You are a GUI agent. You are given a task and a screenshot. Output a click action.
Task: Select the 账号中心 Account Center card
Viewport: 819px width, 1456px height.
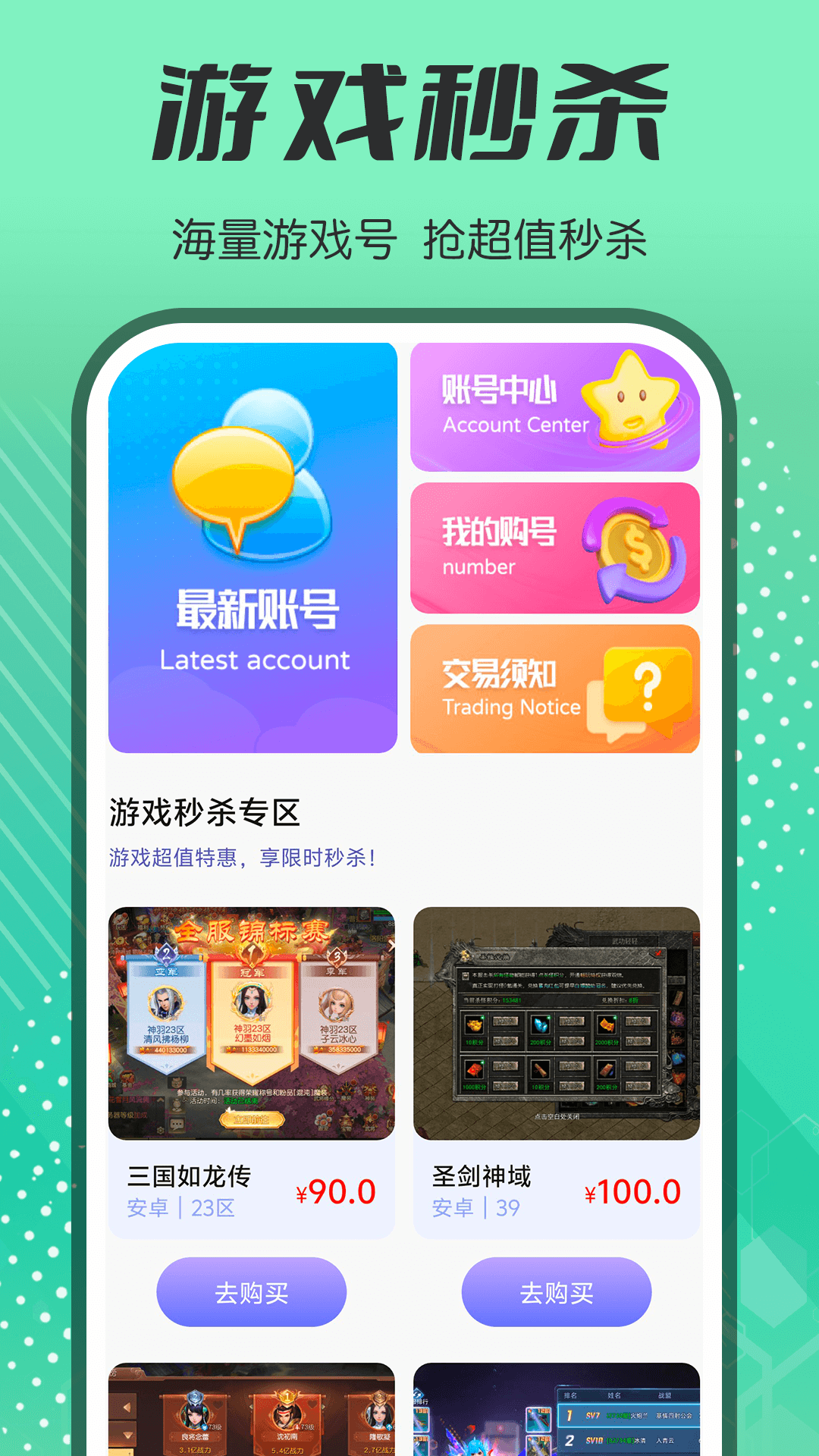click(x=555, y=406)
